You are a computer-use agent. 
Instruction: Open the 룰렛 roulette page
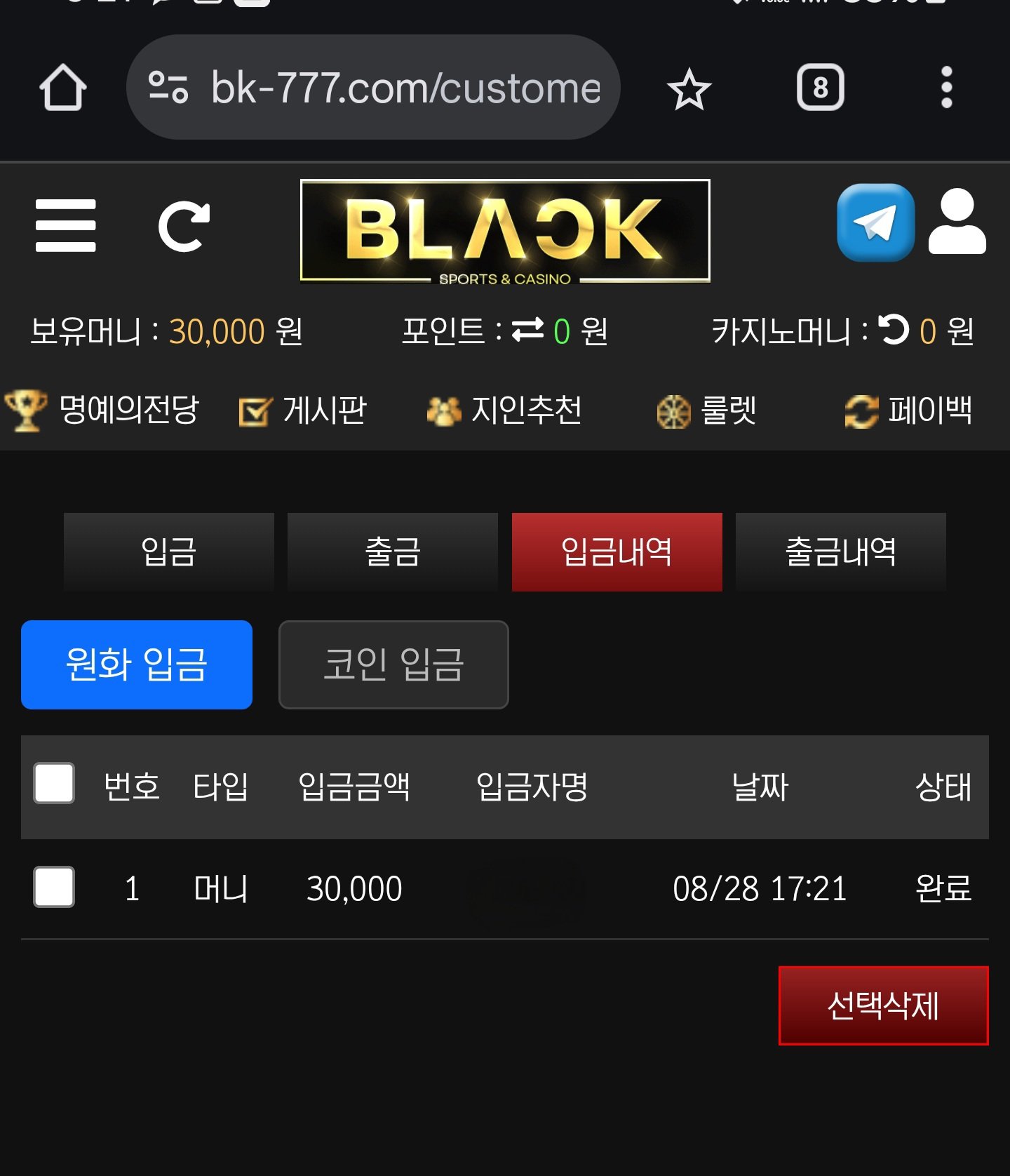[x=707, y=410]
